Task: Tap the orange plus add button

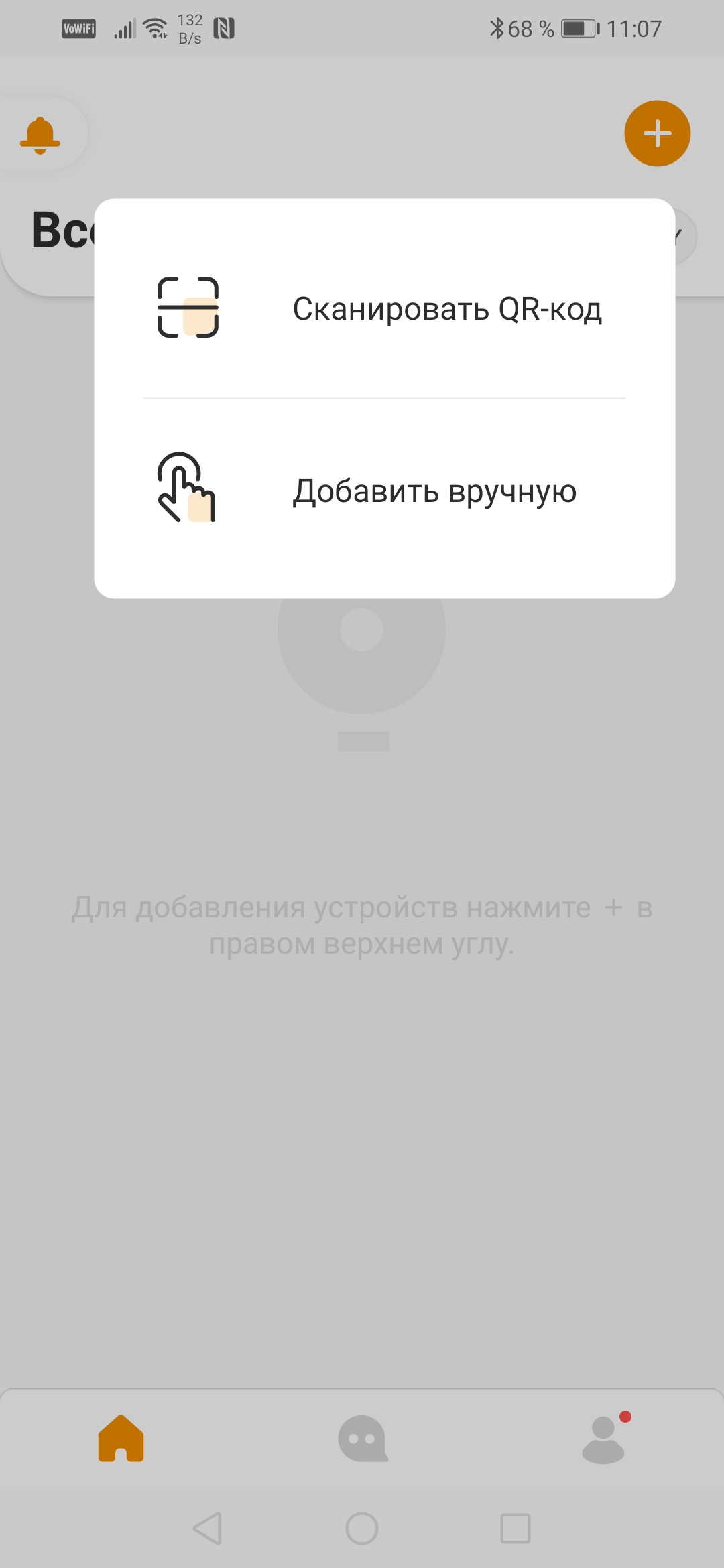Action: (657, 133)
